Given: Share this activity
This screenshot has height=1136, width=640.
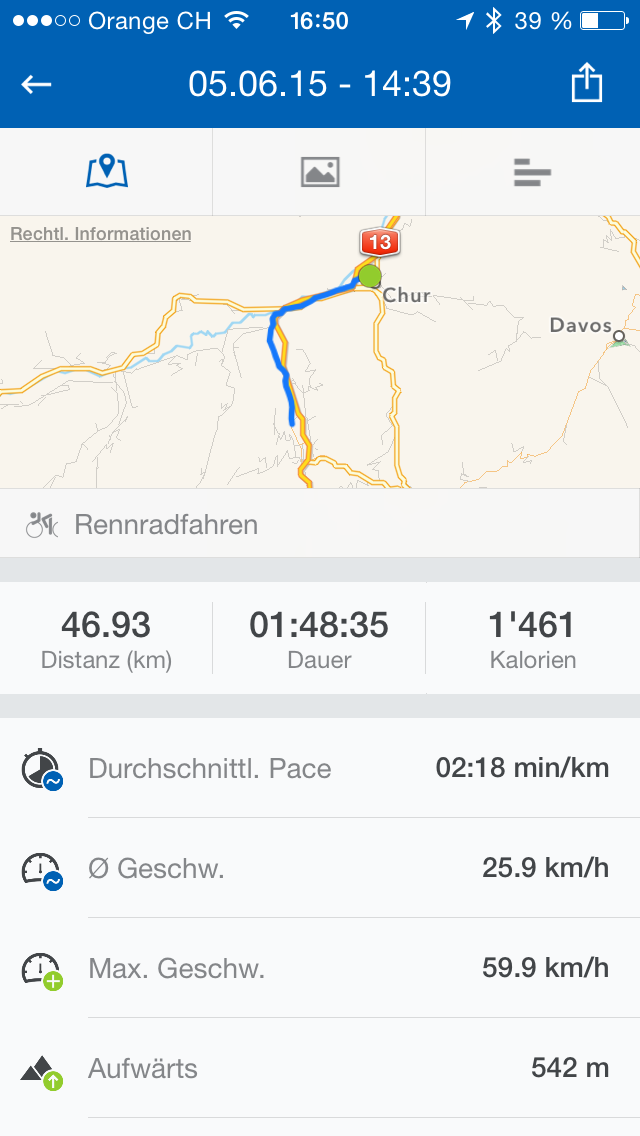Looking at the screenshot, I should [x=587, y=84].
